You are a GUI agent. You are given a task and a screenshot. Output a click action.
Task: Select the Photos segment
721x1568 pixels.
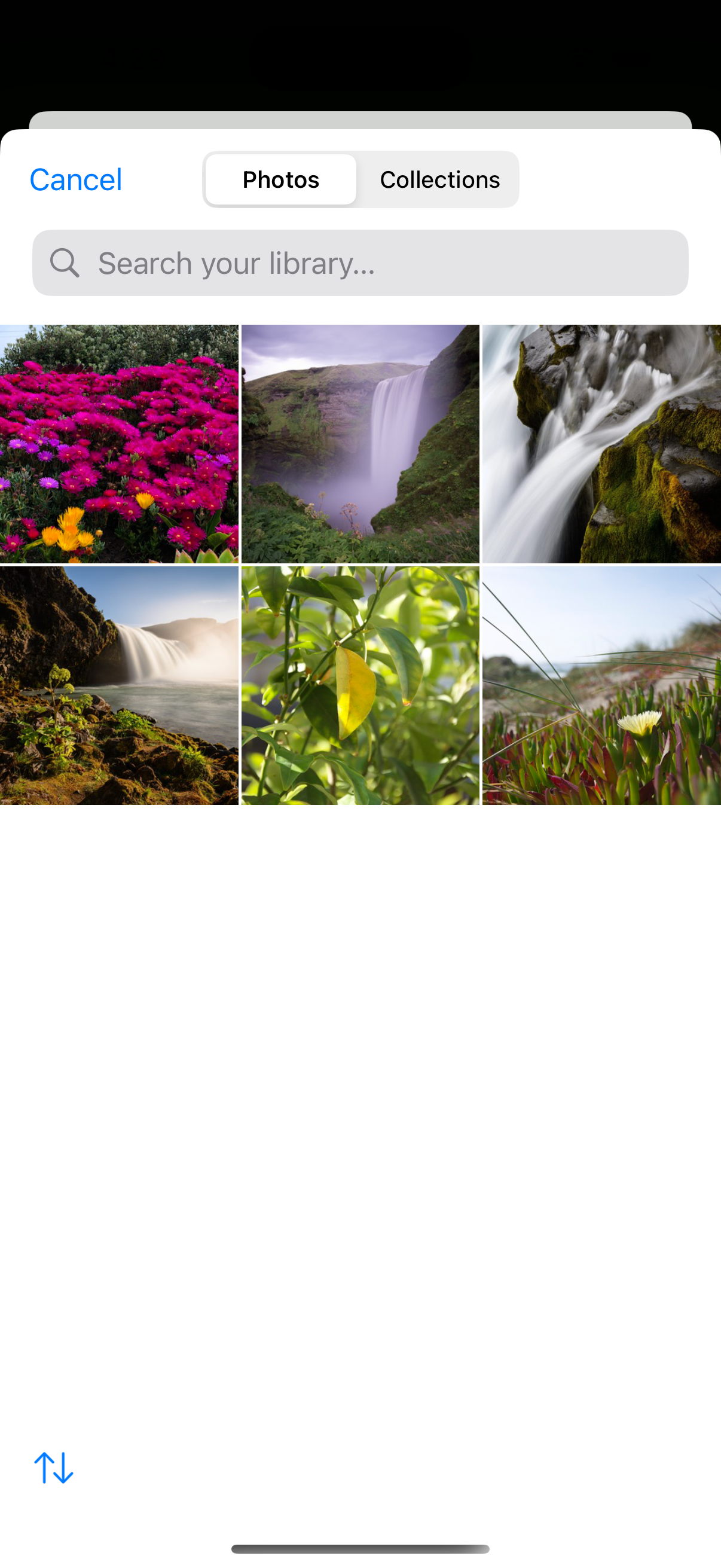pyautogui.click(x=280, y=179)
